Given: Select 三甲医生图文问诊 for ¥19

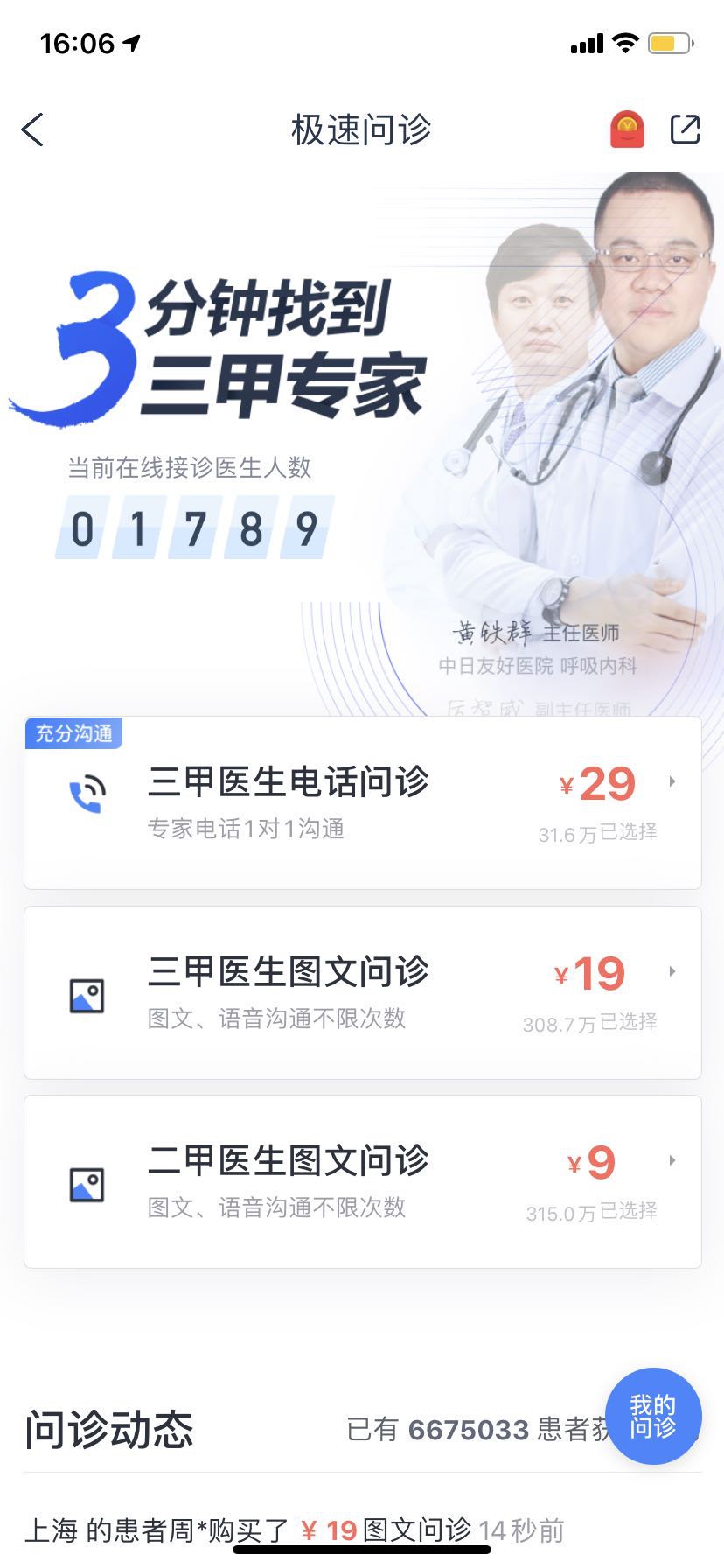Looking at the screenshot, I should coord(363,992).
